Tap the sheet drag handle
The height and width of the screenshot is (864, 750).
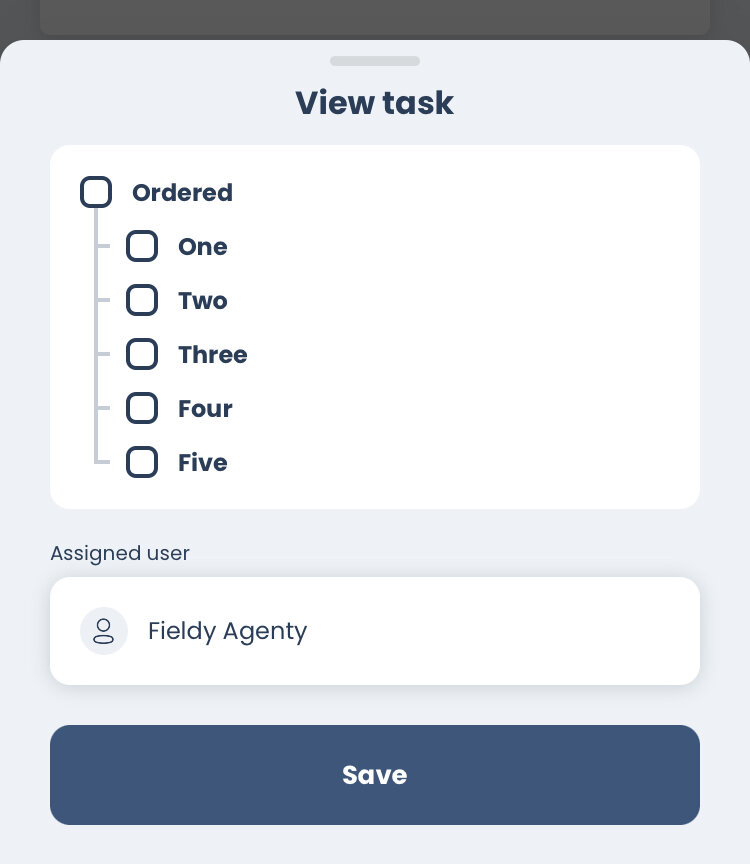[x=374, y=61]
